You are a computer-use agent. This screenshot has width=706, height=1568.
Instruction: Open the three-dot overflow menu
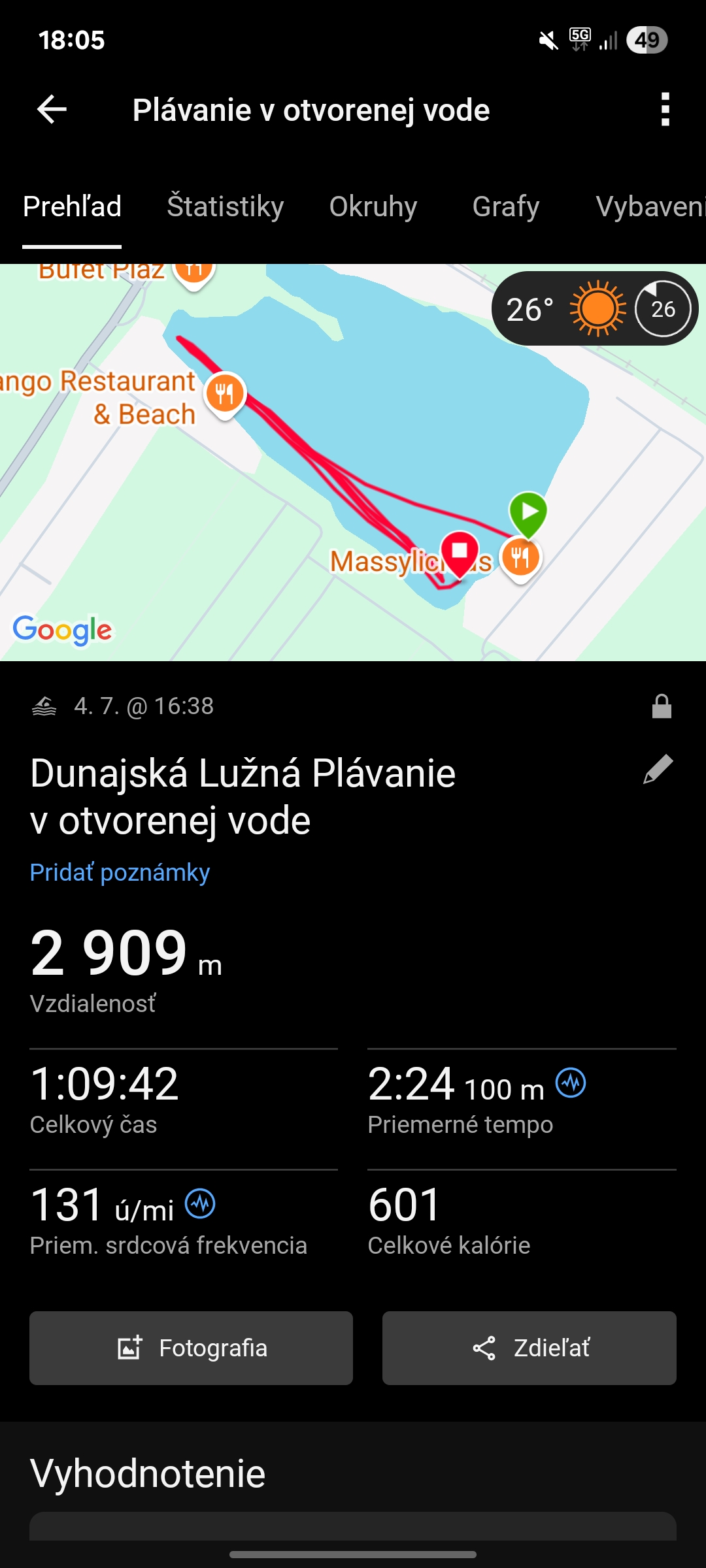[x=665, y=109]
